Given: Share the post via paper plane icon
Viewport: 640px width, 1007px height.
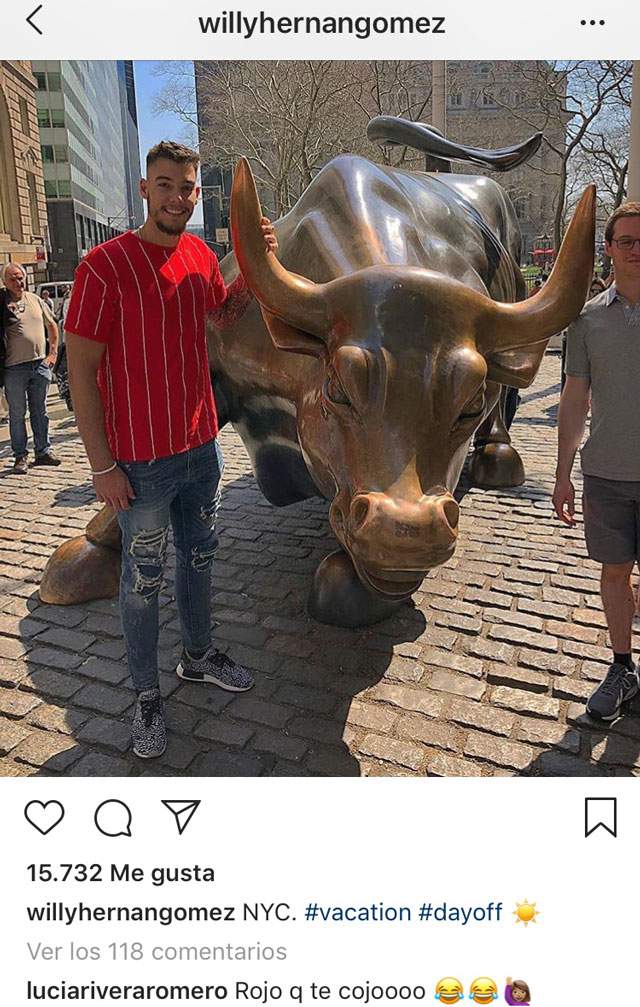Looking at the screenshot, I should [181, 817].
